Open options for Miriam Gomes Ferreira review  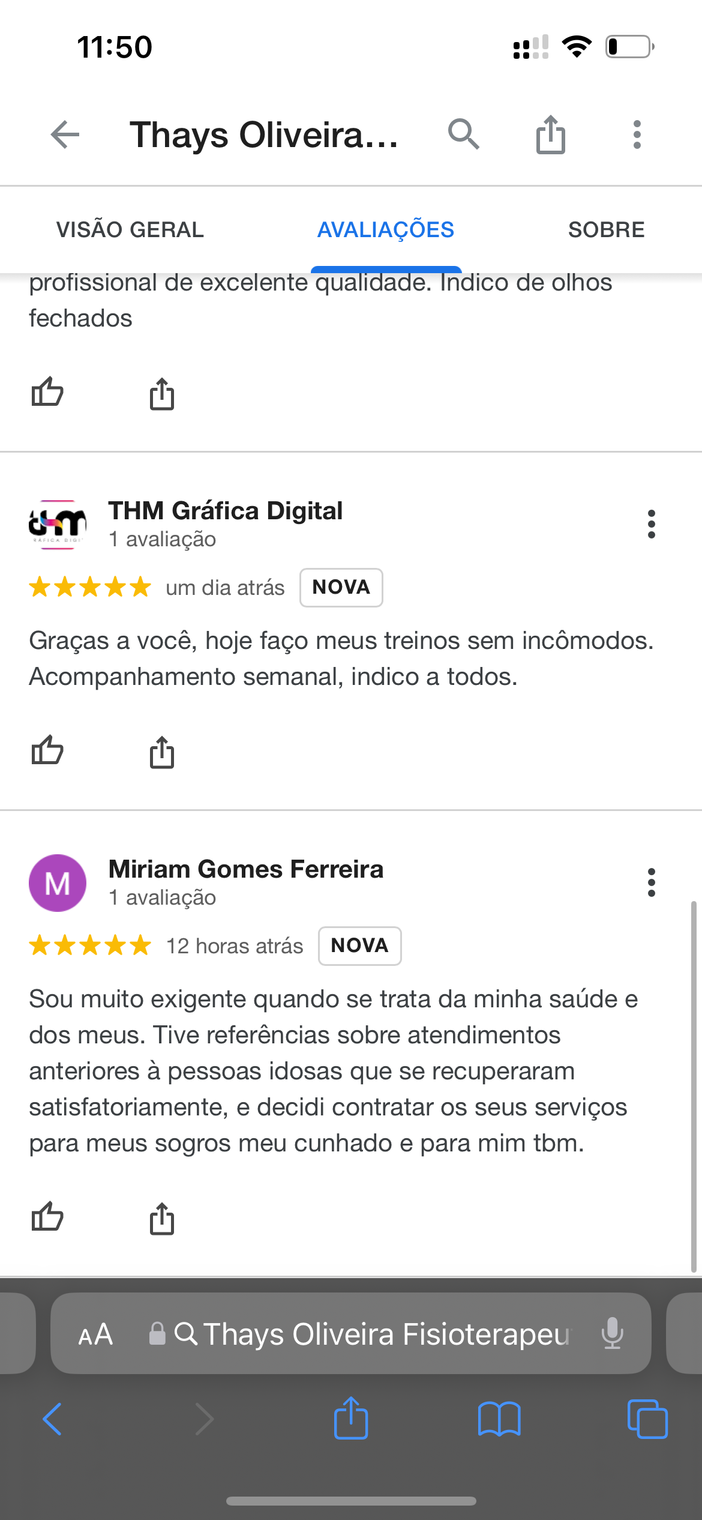(x=651, y=882)
